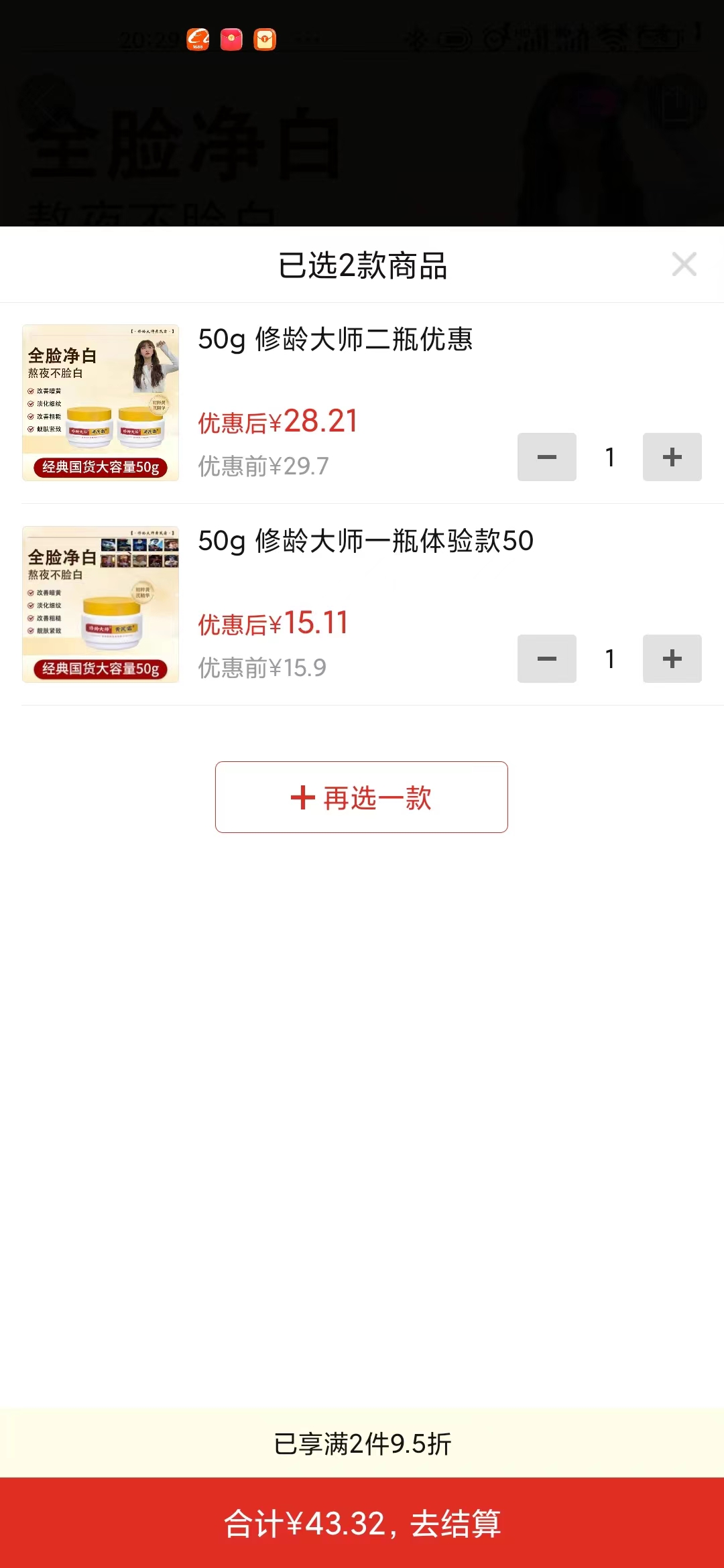The height and width of the screenshot is (1568, 724).
Task: Increase quantity of 修龄大师二瓶优惠
Action: [x=672, y=457]
